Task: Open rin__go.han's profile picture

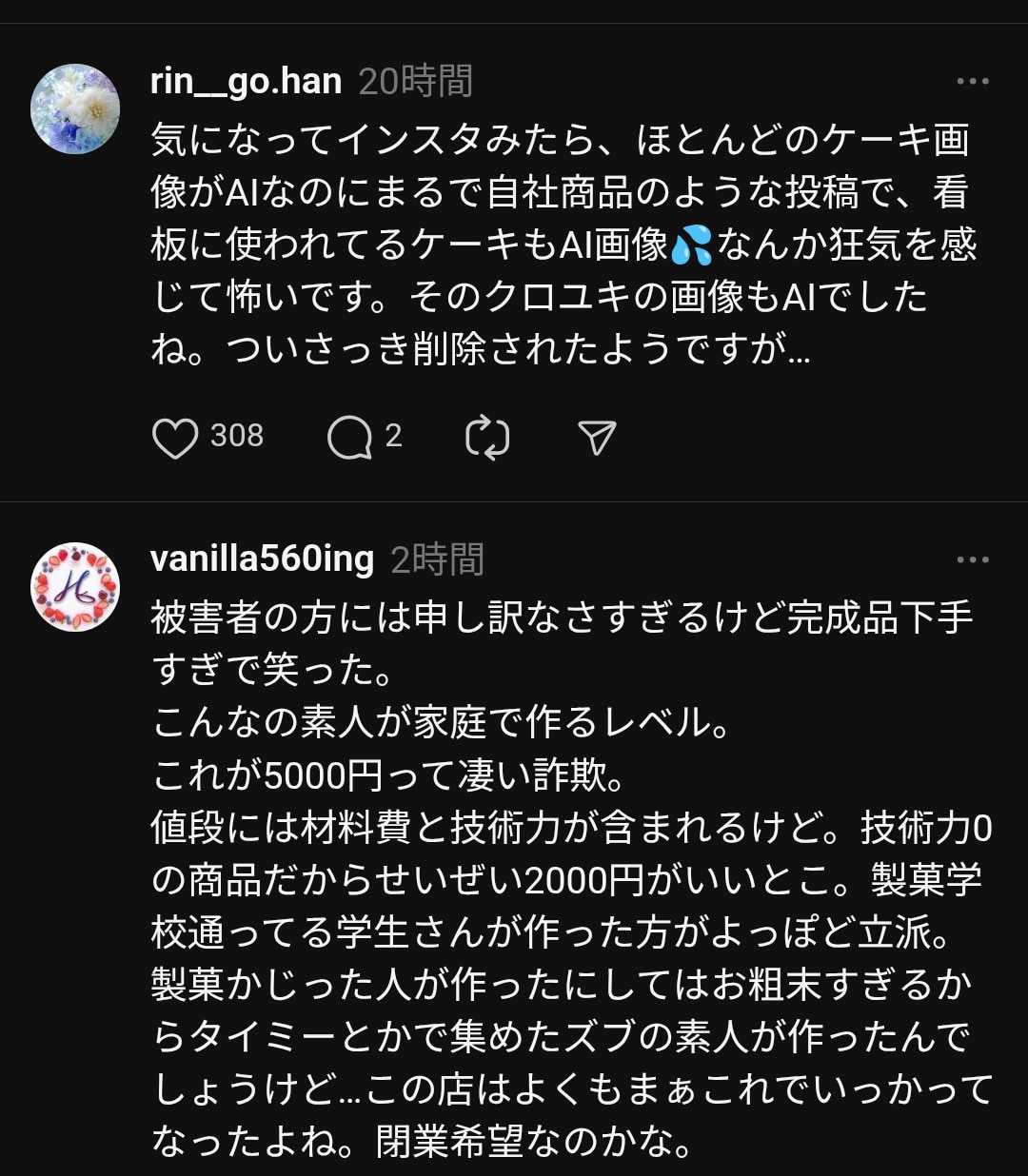Action: click(x=75, y=108)
